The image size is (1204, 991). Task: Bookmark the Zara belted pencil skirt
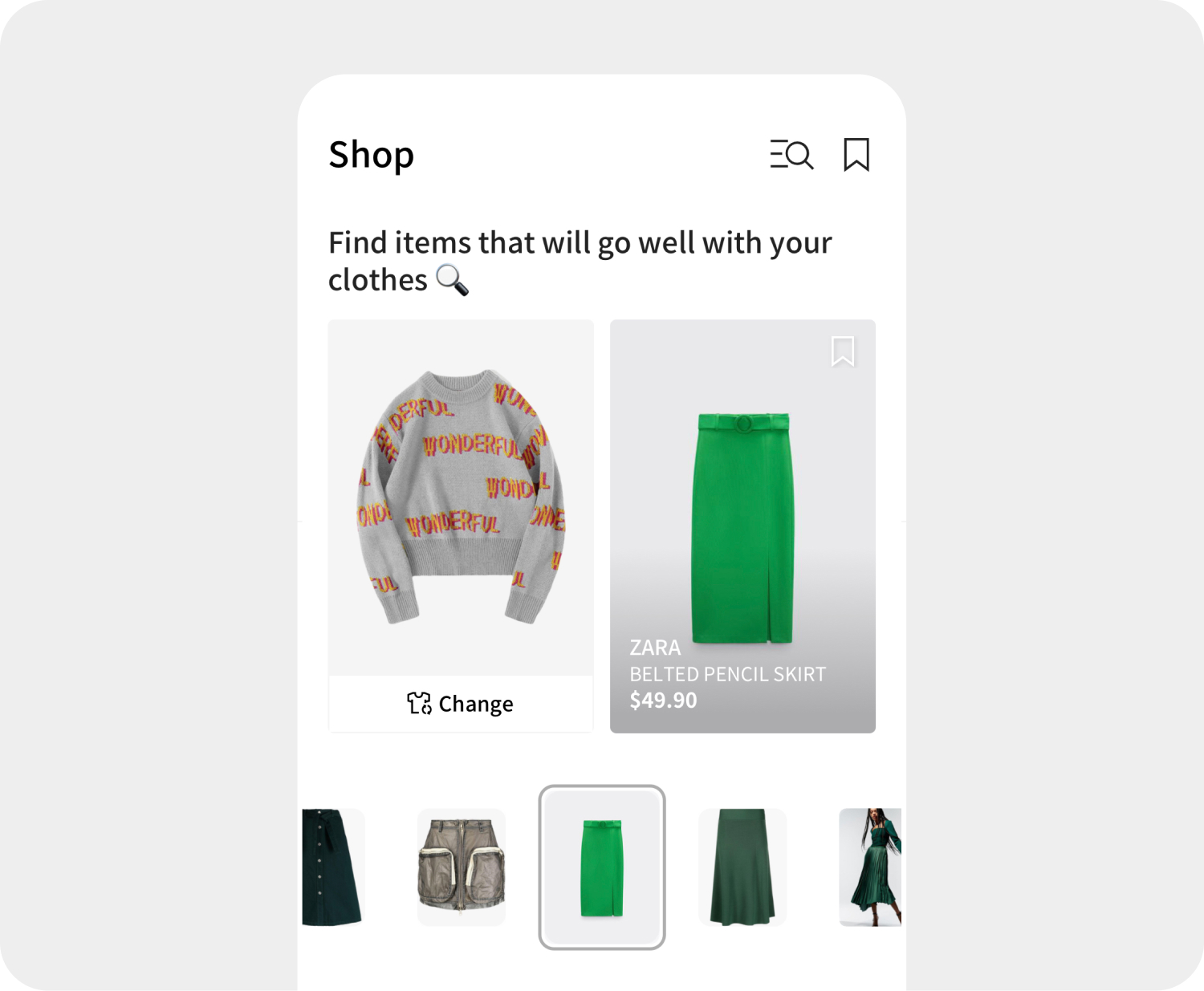(842, 351)
